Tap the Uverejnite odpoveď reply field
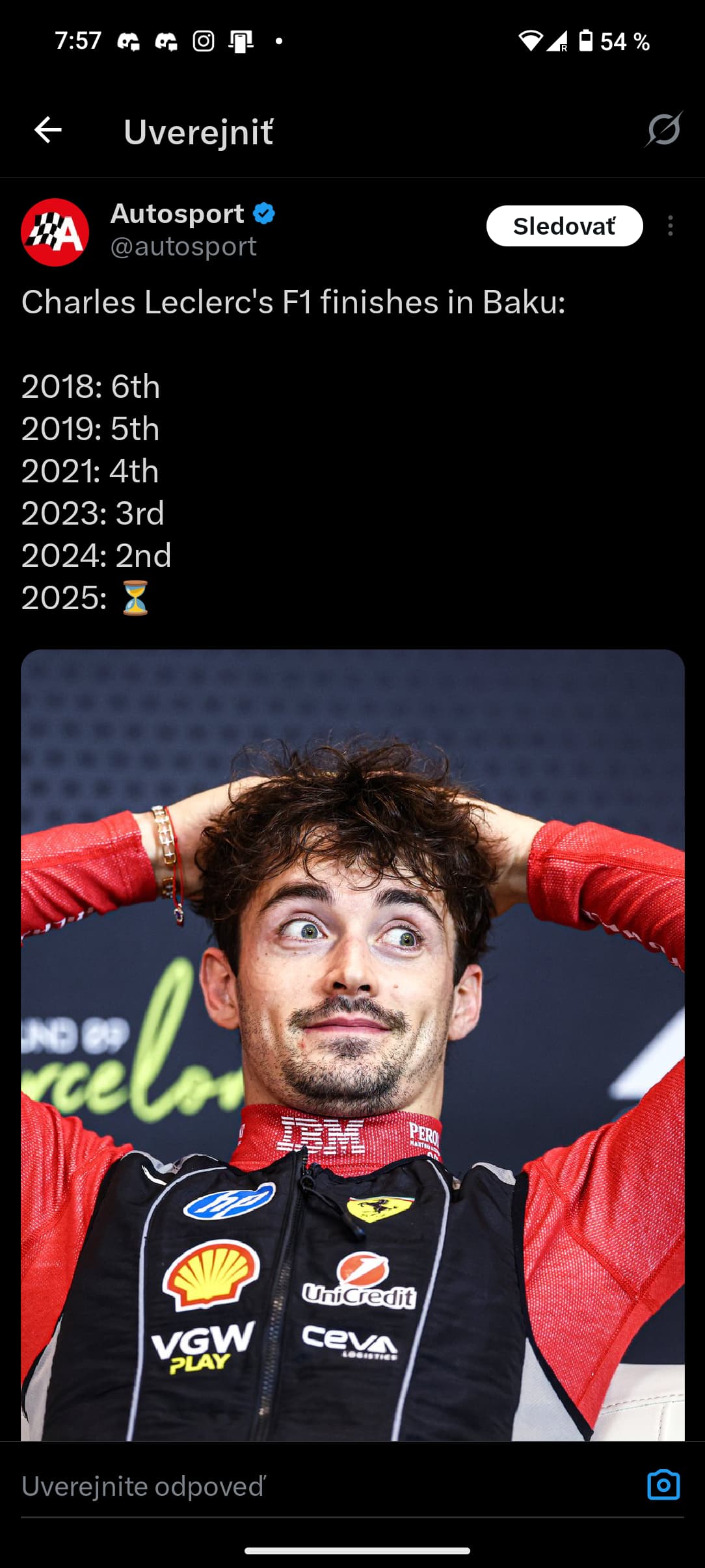 coord(312,1486)
